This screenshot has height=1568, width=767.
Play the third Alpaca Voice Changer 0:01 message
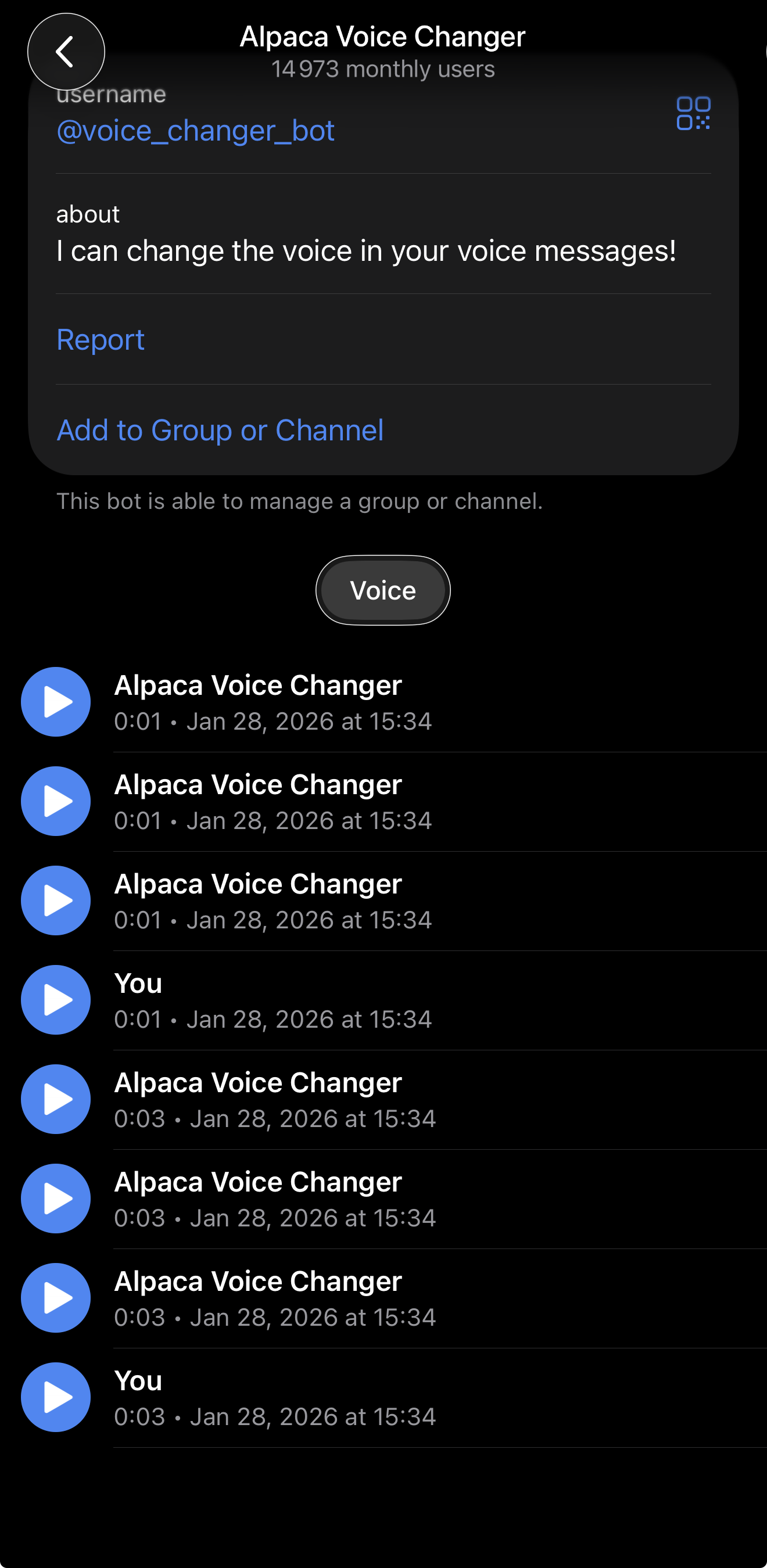tap(55, 900)
